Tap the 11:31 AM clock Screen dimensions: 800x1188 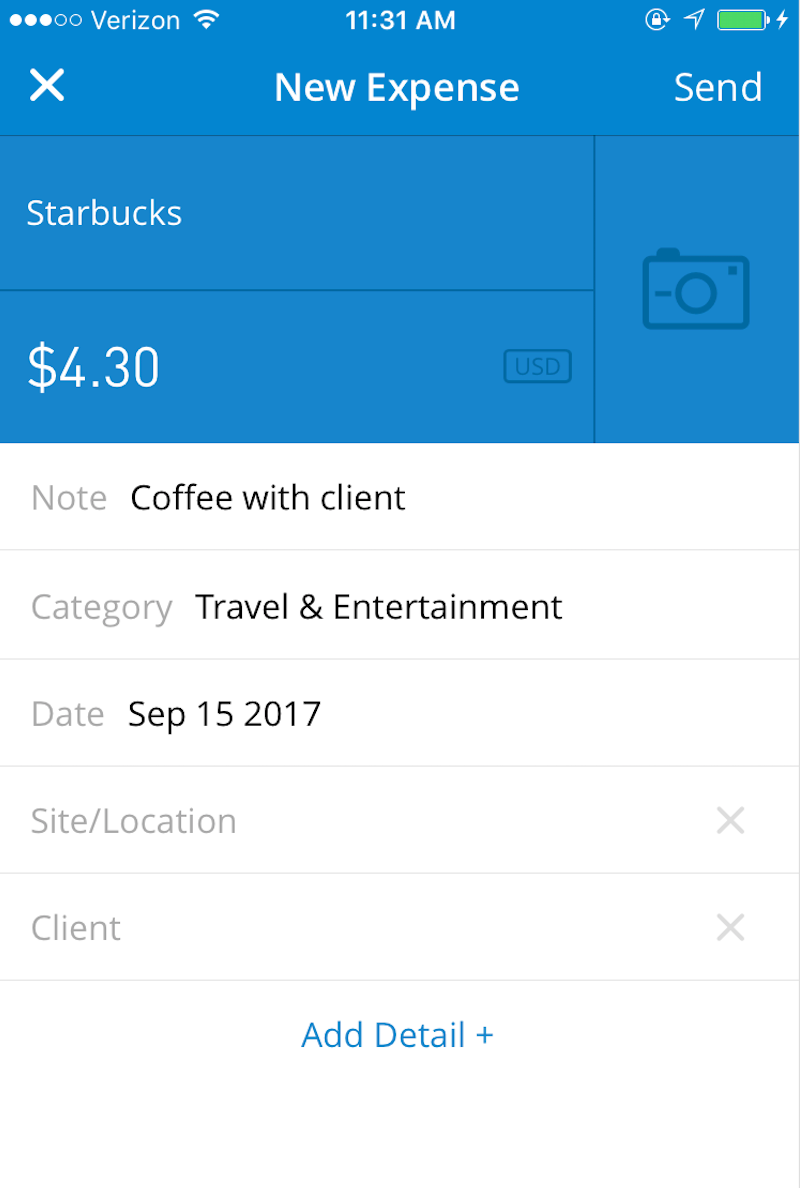point(400,19)
